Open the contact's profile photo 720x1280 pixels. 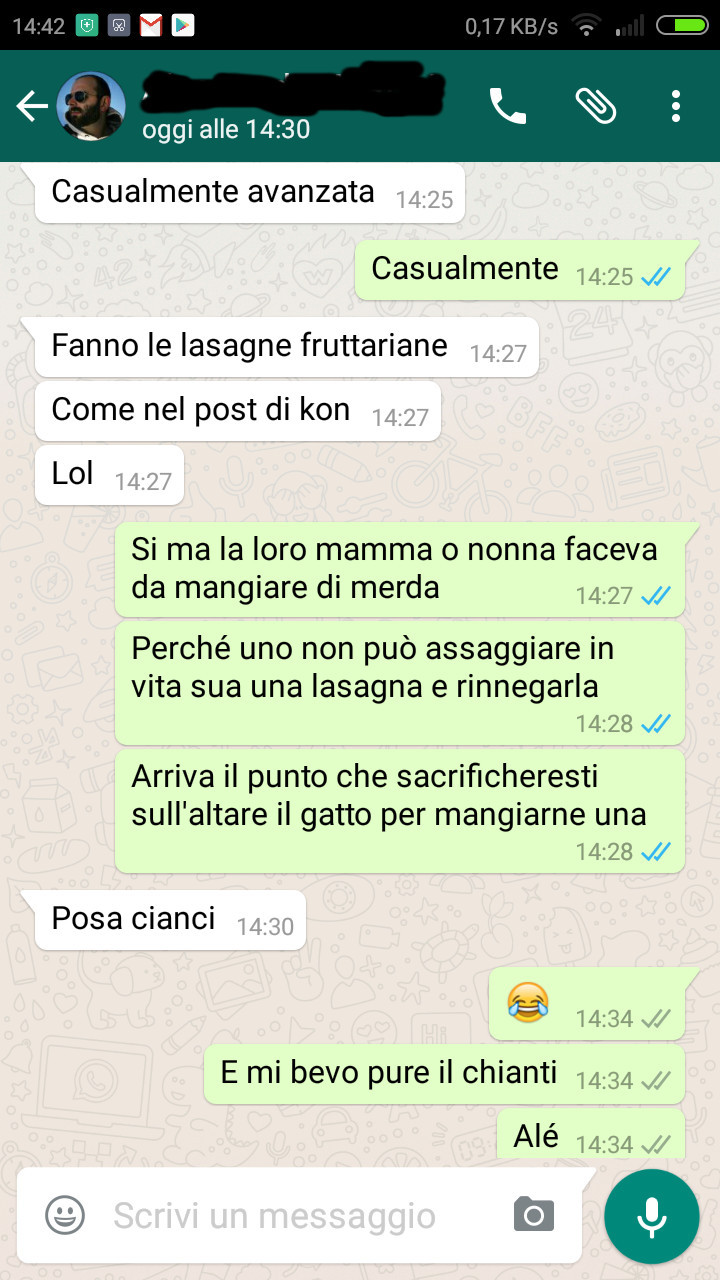[x=91, y=107]
